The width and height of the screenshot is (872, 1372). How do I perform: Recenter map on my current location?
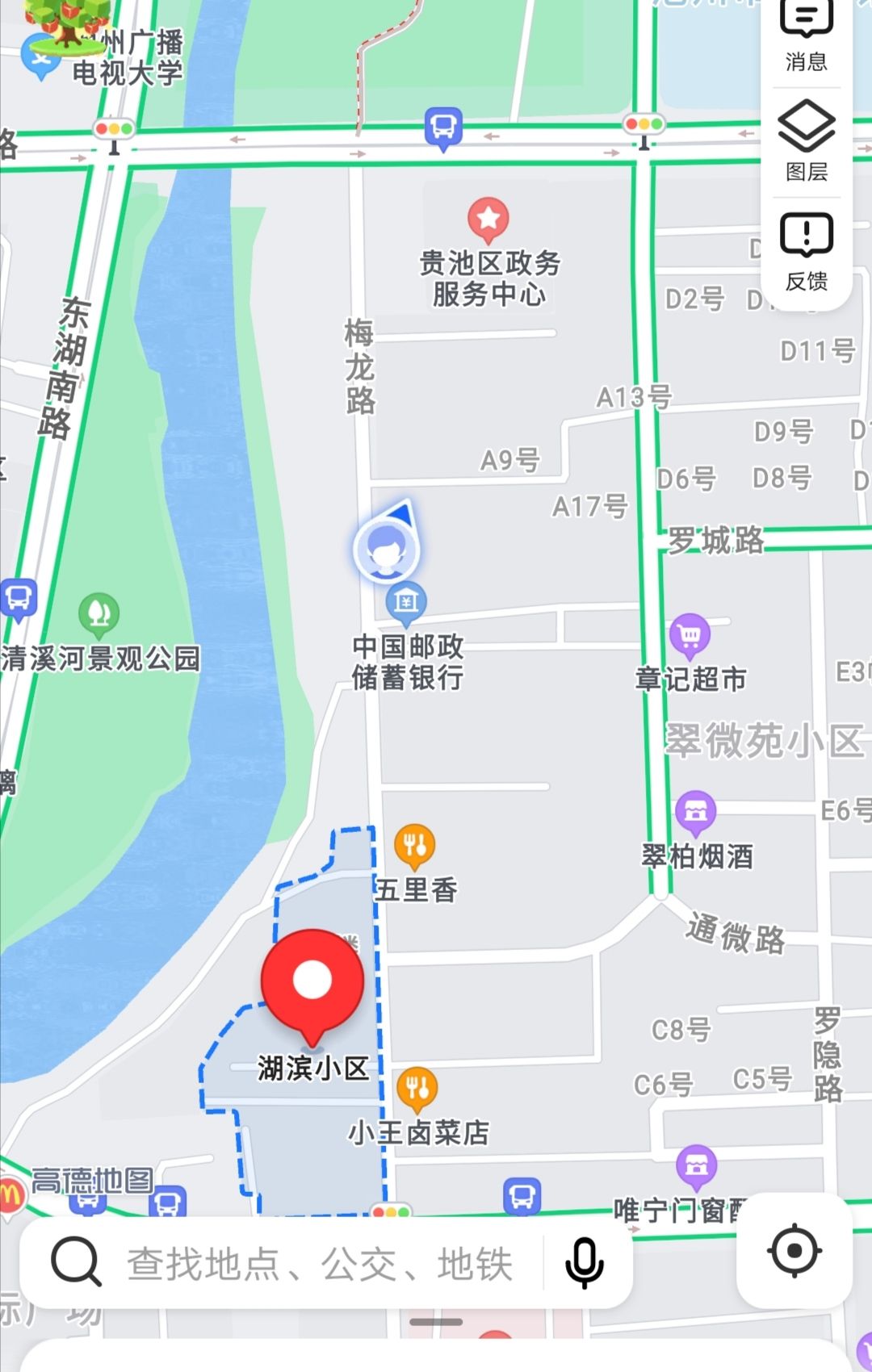click(794, 1251)
